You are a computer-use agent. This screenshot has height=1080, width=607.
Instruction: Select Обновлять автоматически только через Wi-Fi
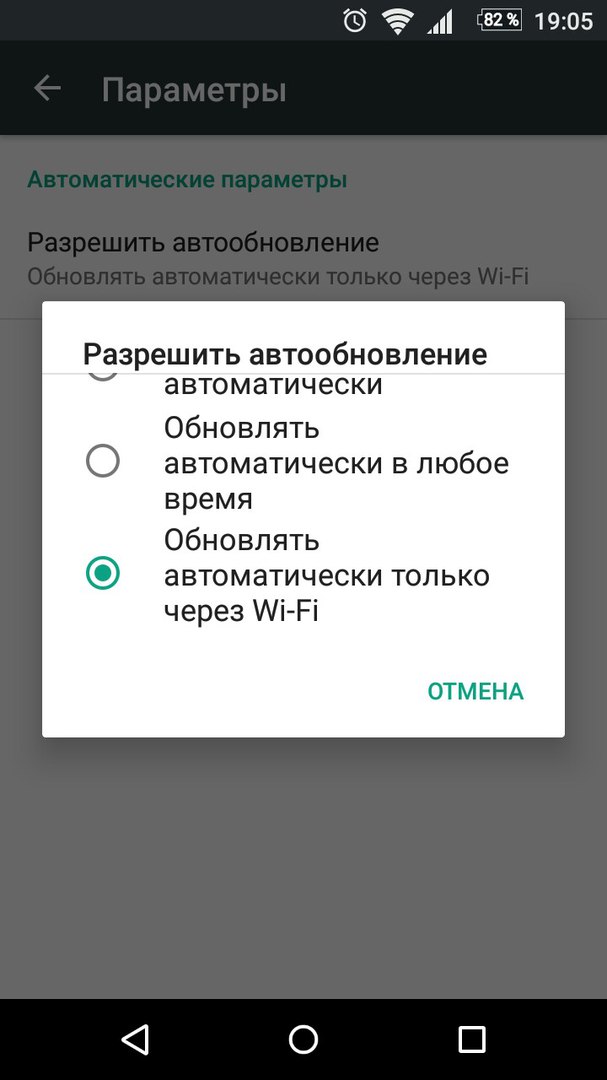pos(303,574)
